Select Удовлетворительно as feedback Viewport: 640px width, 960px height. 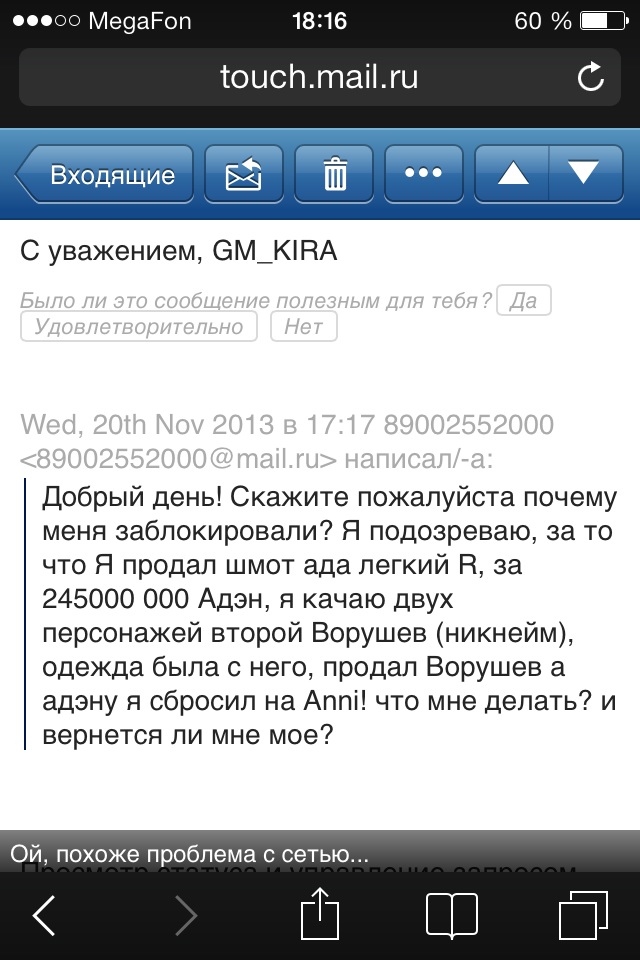click(139, 327)
